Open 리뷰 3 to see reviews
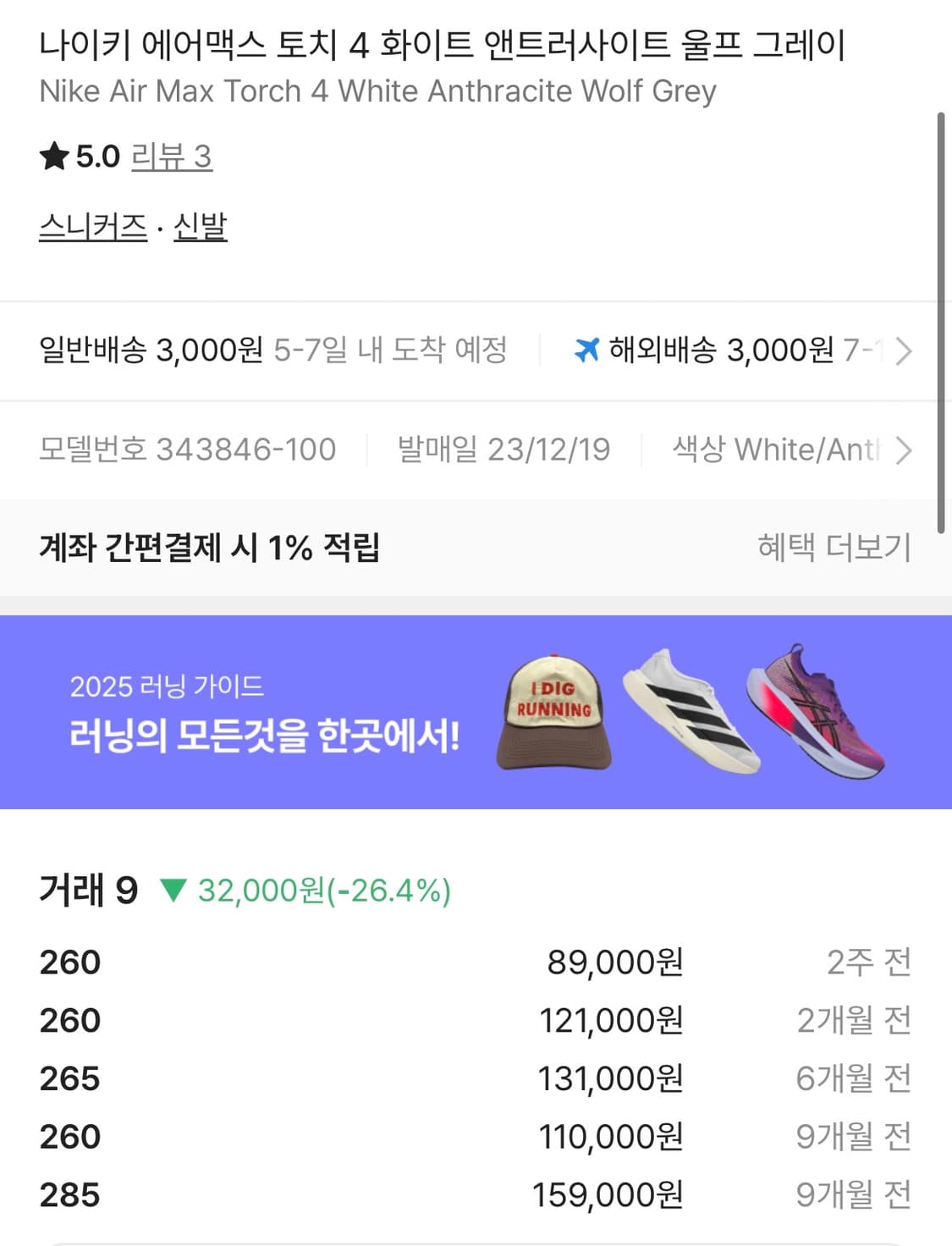This screenshot has width=952, height=1246. 171,157
